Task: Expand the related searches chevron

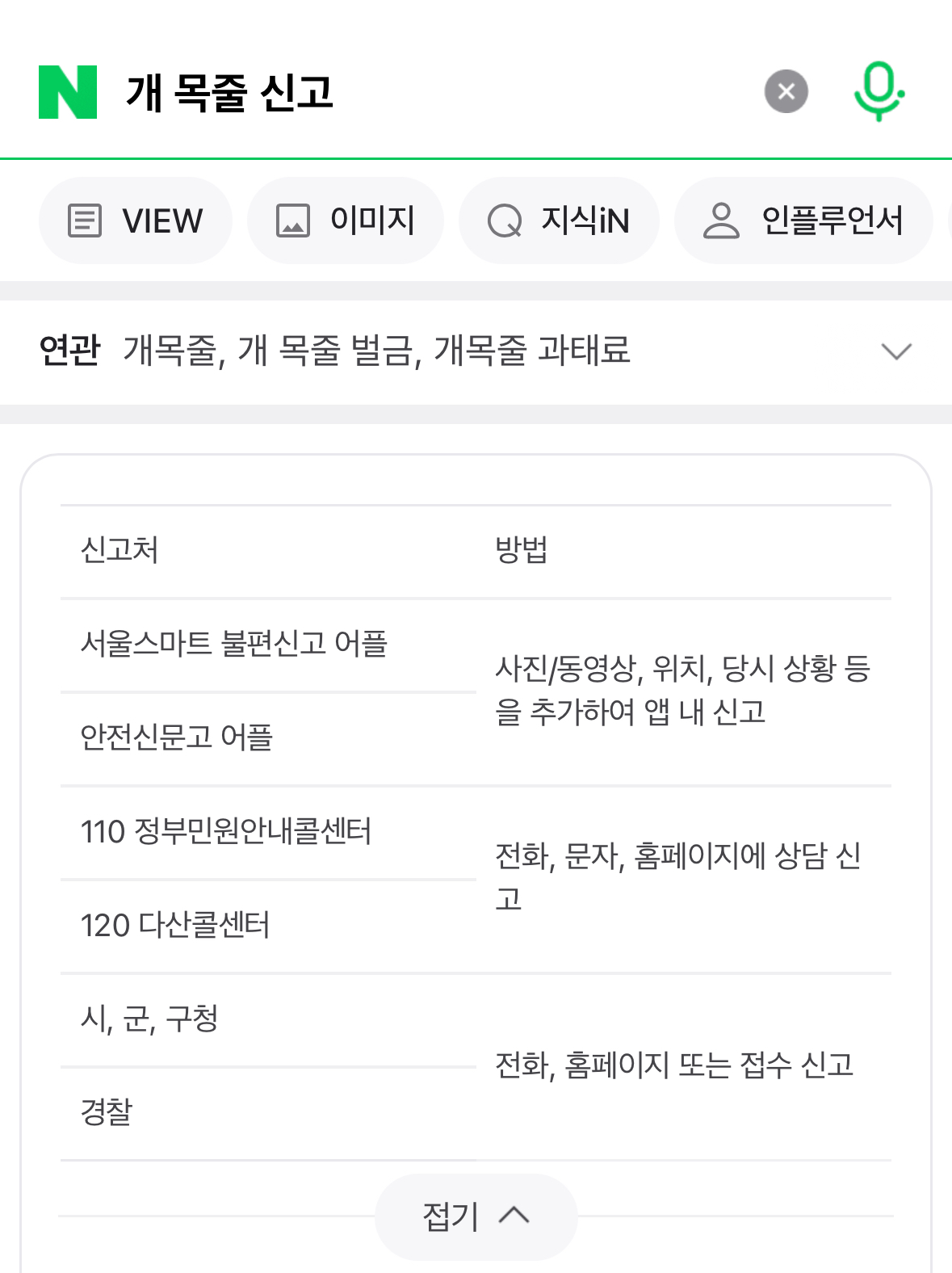Action: (x=896, y=351)
